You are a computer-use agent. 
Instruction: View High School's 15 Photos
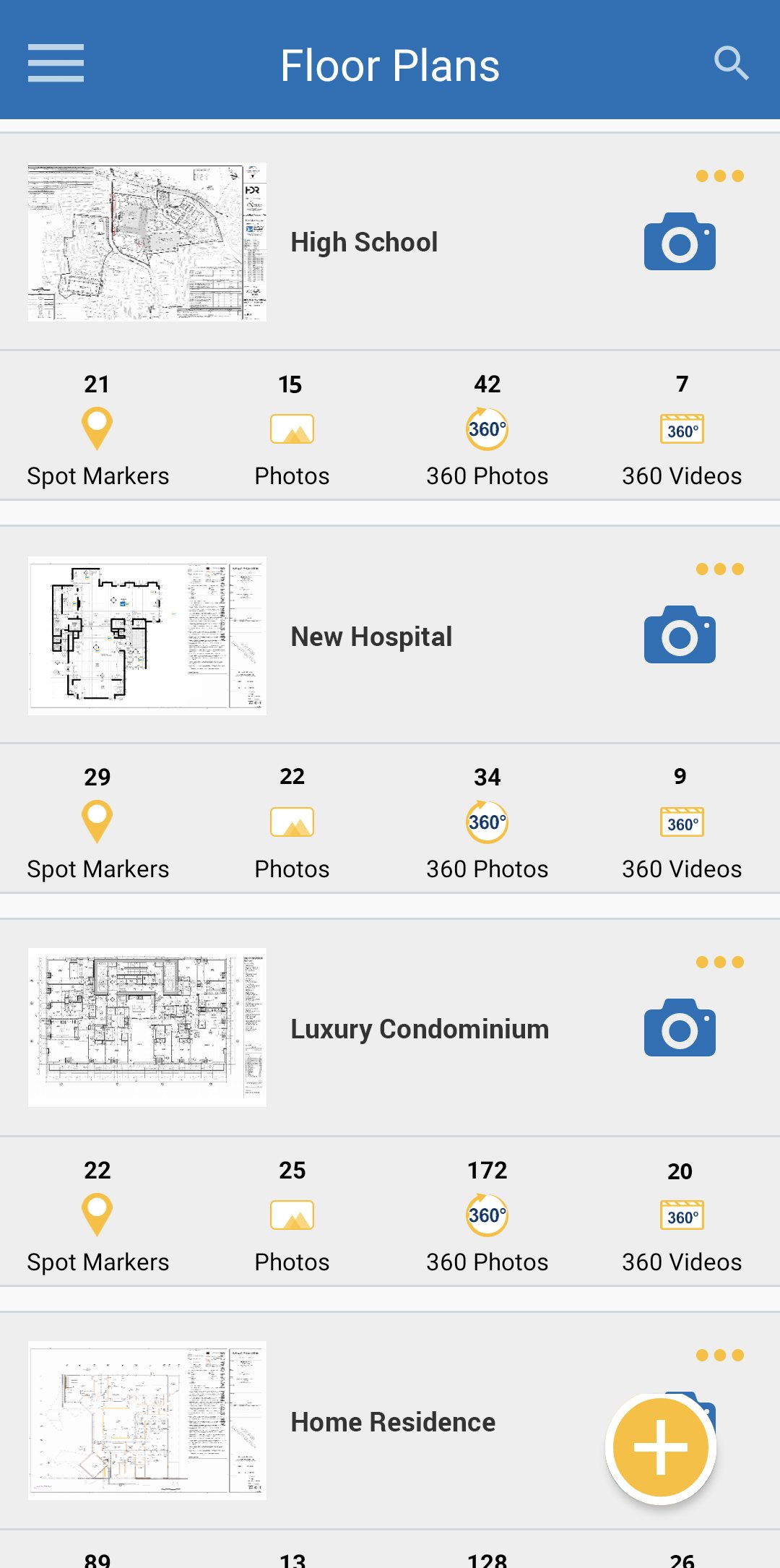[292, 430]
